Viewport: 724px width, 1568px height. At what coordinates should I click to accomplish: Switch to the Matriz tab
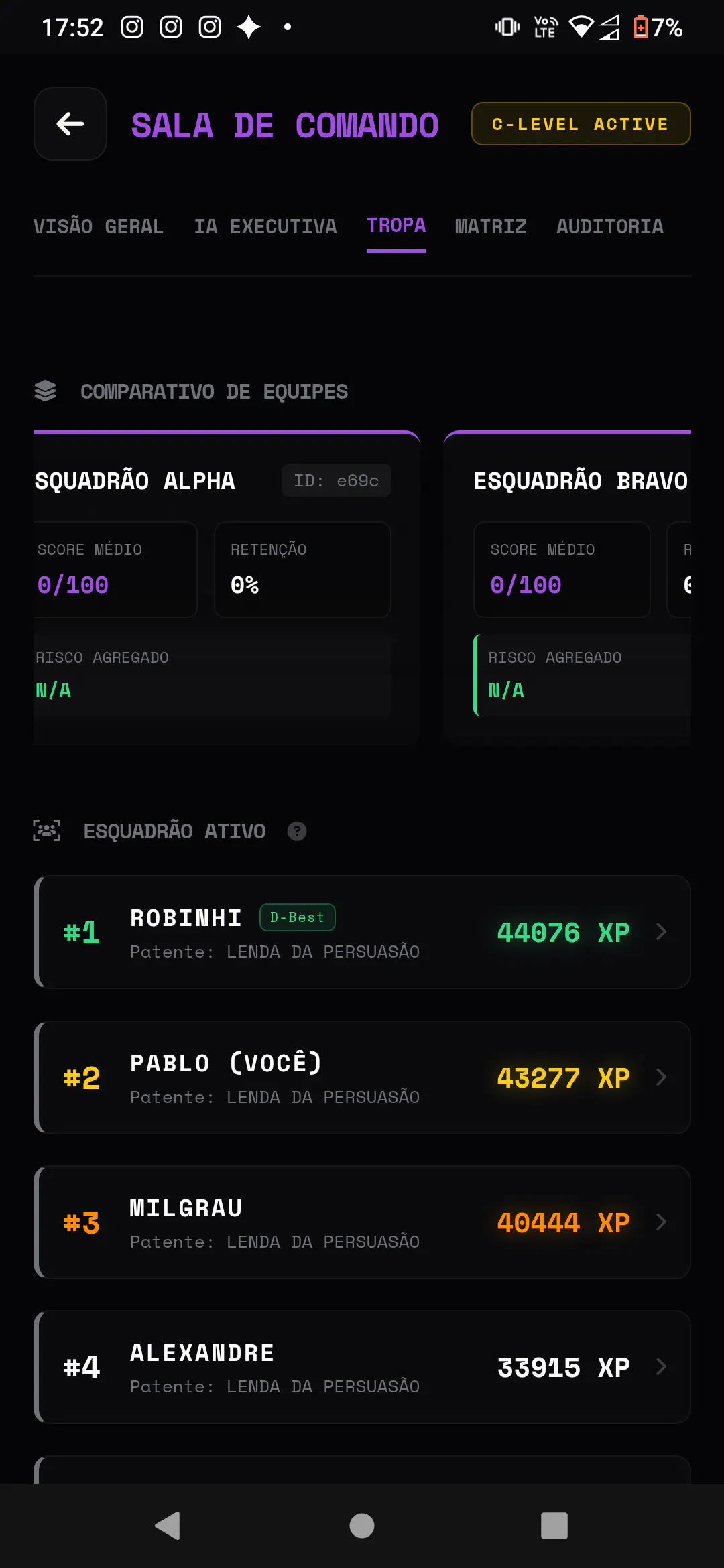tap(491, 226)
